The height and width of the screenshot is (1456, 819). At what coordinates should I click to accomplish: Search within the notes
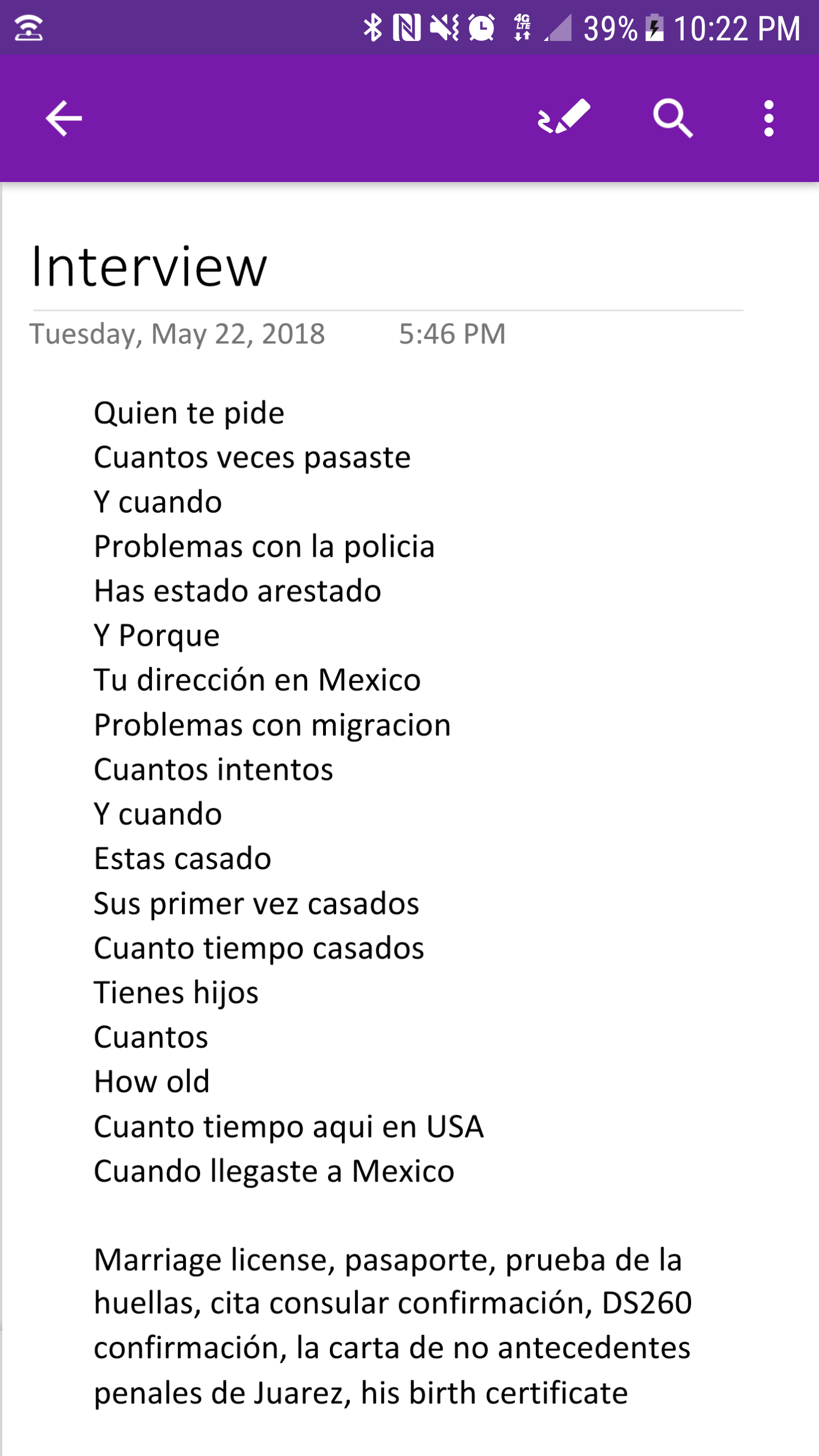[673, 118]
